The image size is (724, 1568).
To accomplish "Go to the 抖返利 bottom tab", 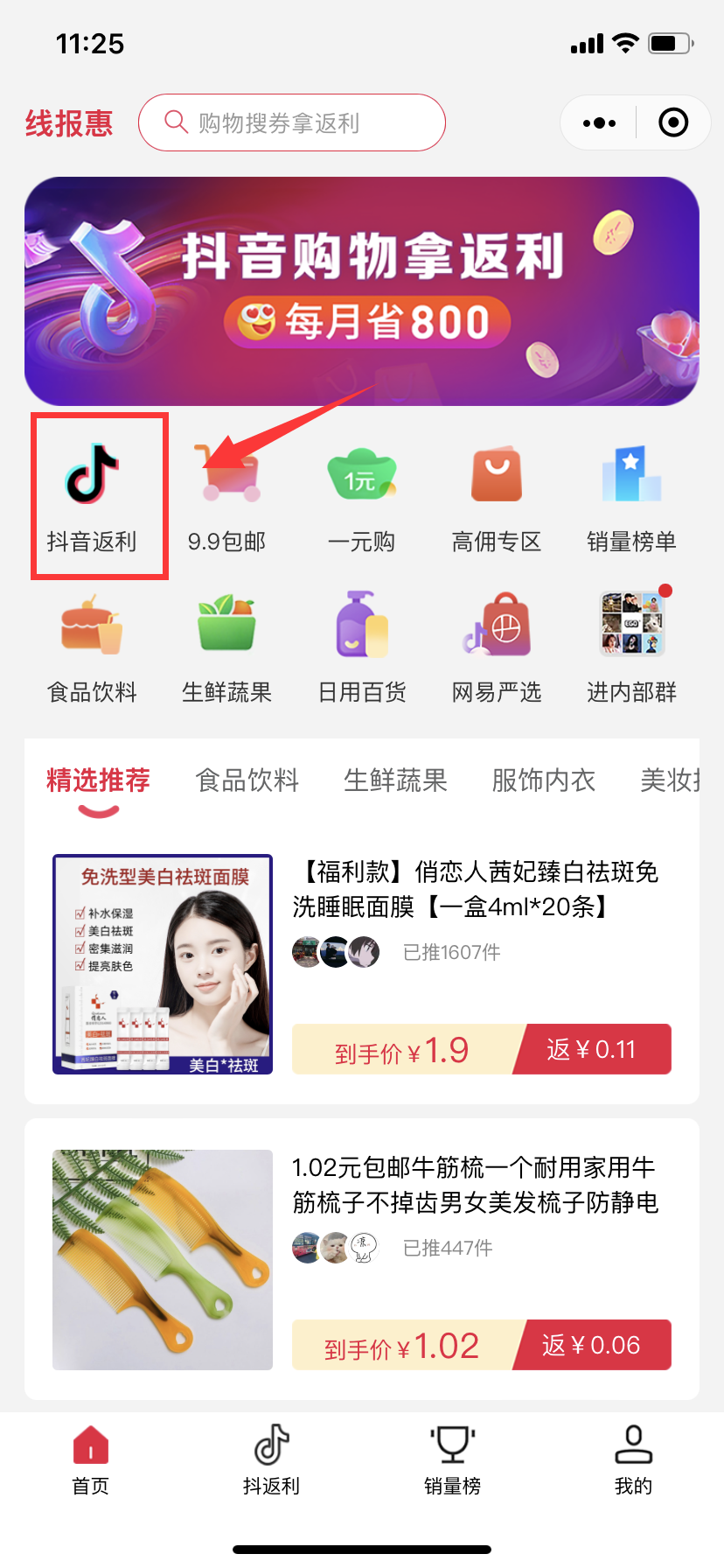I will pyautogui.click(x=271, y=1460).
